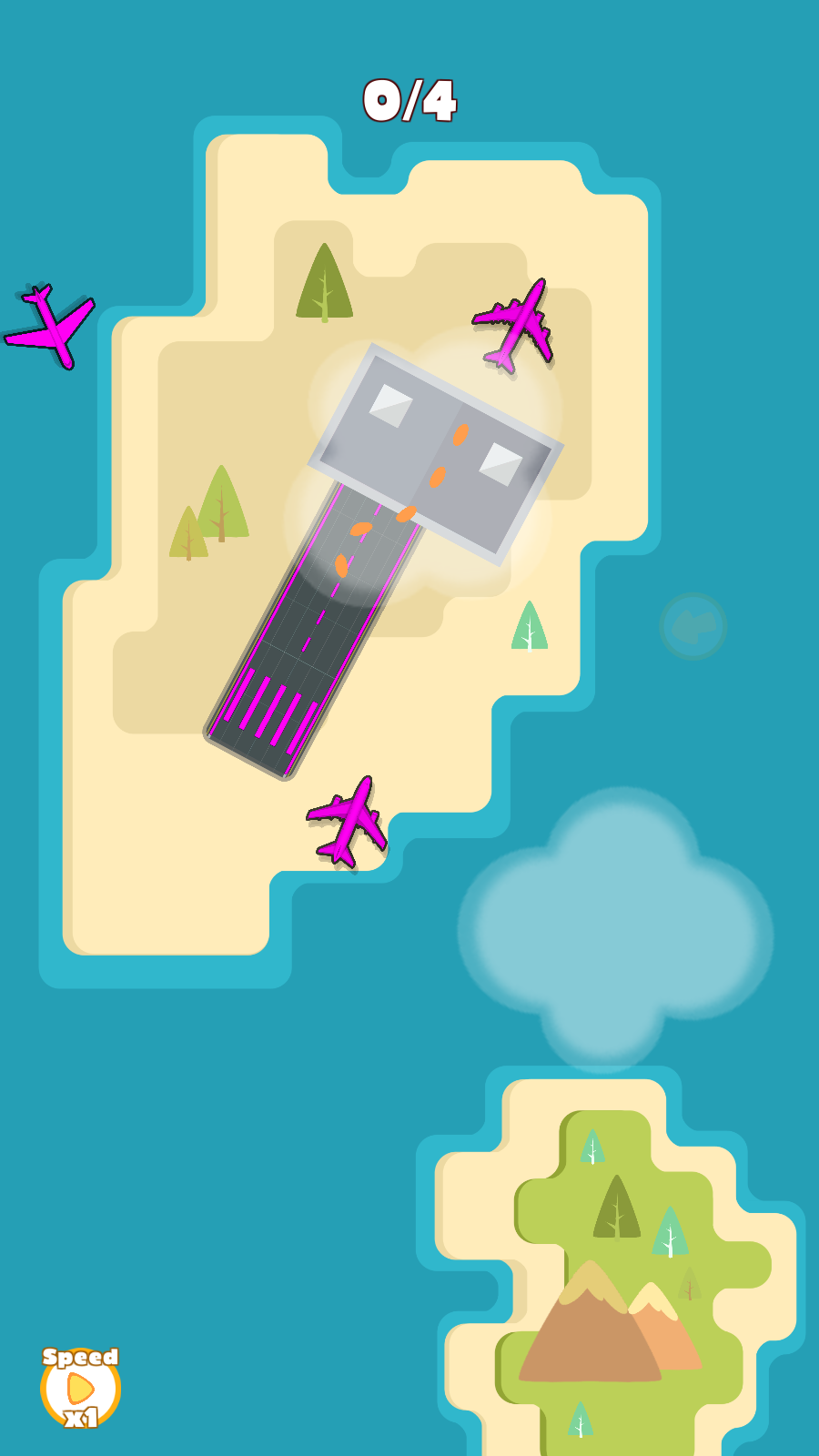Tap the Speed x1 button
819x1456 pixels.
[80, 1388]
